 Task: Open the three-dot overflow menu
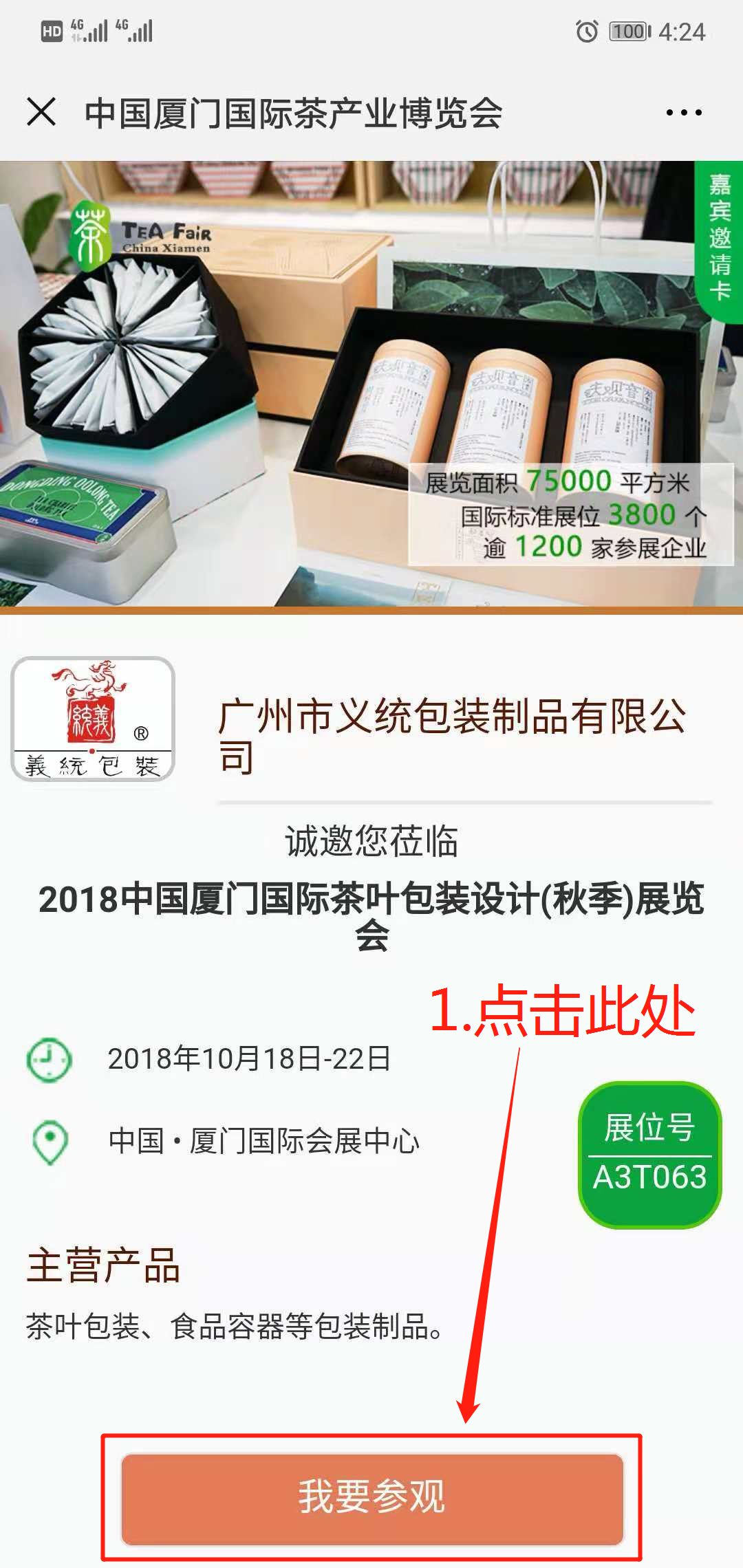[x=684, y=112]
